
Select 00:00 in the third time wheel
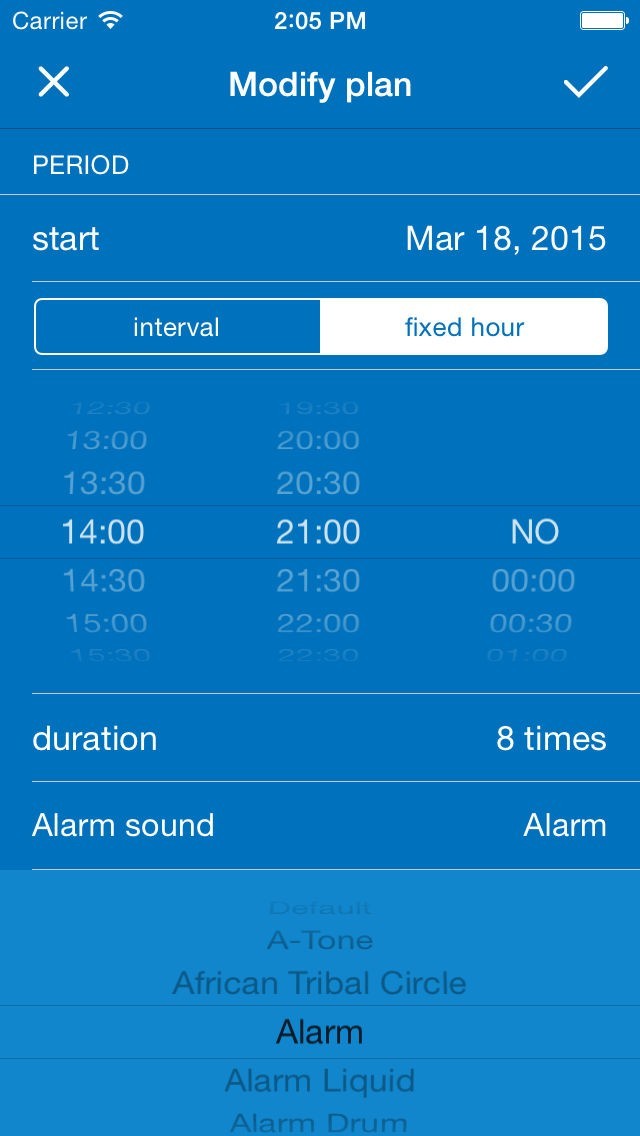pos(533,580)
